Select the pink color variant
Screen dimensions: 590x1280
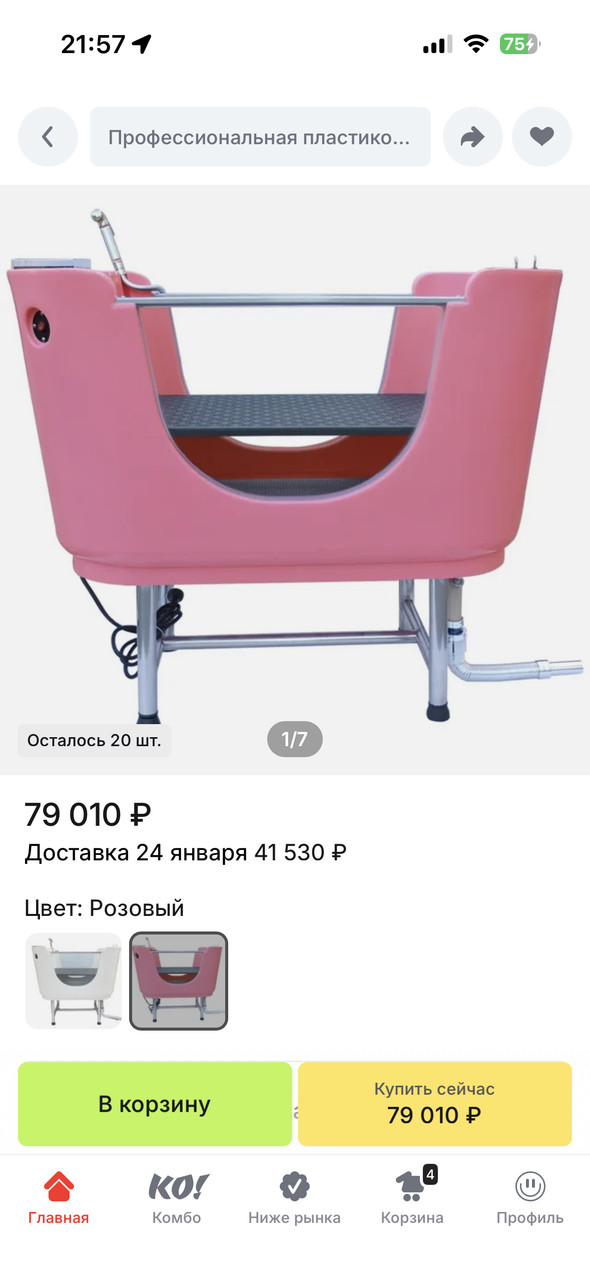coord(179,981)
